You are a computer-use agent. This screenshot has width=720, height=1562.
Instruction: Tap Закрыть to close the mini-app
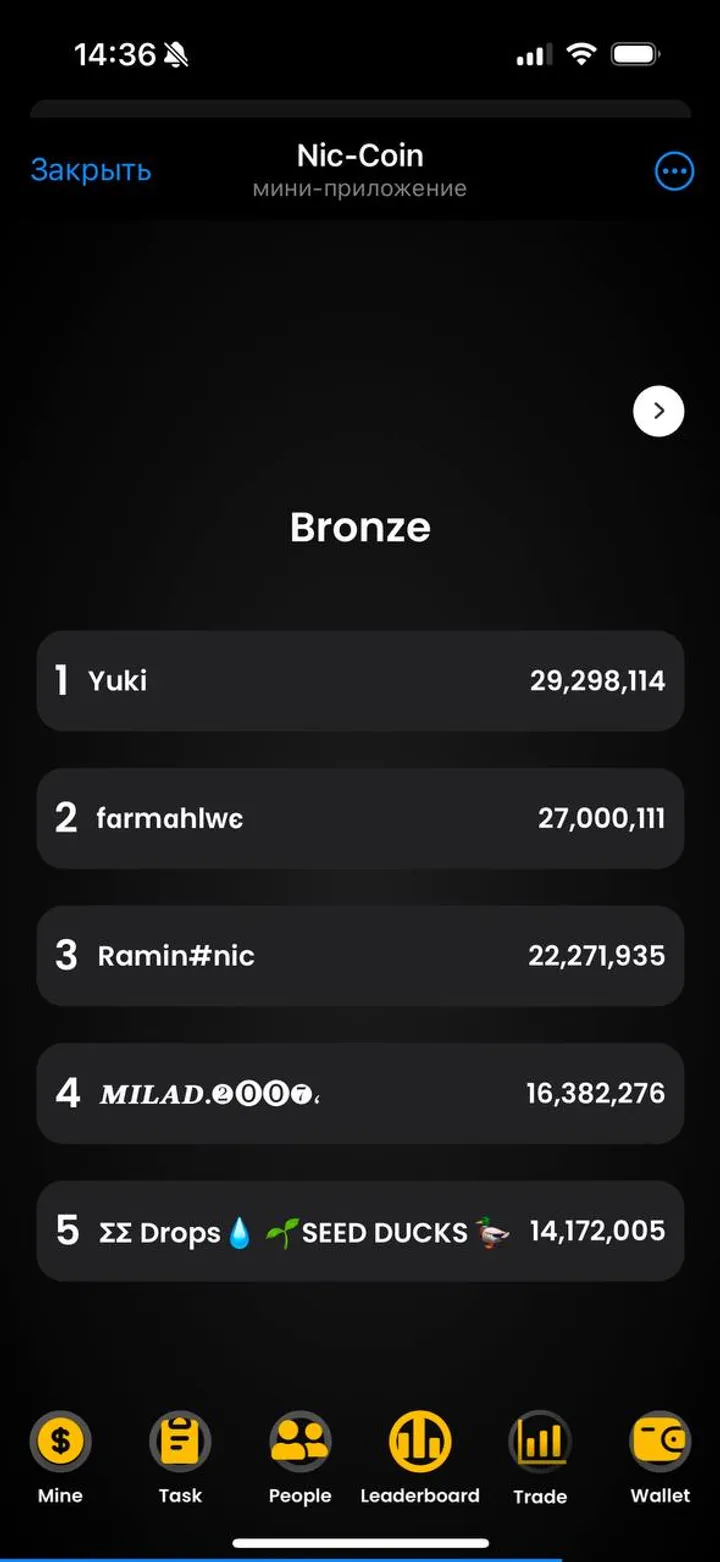[x=91, y=170]
